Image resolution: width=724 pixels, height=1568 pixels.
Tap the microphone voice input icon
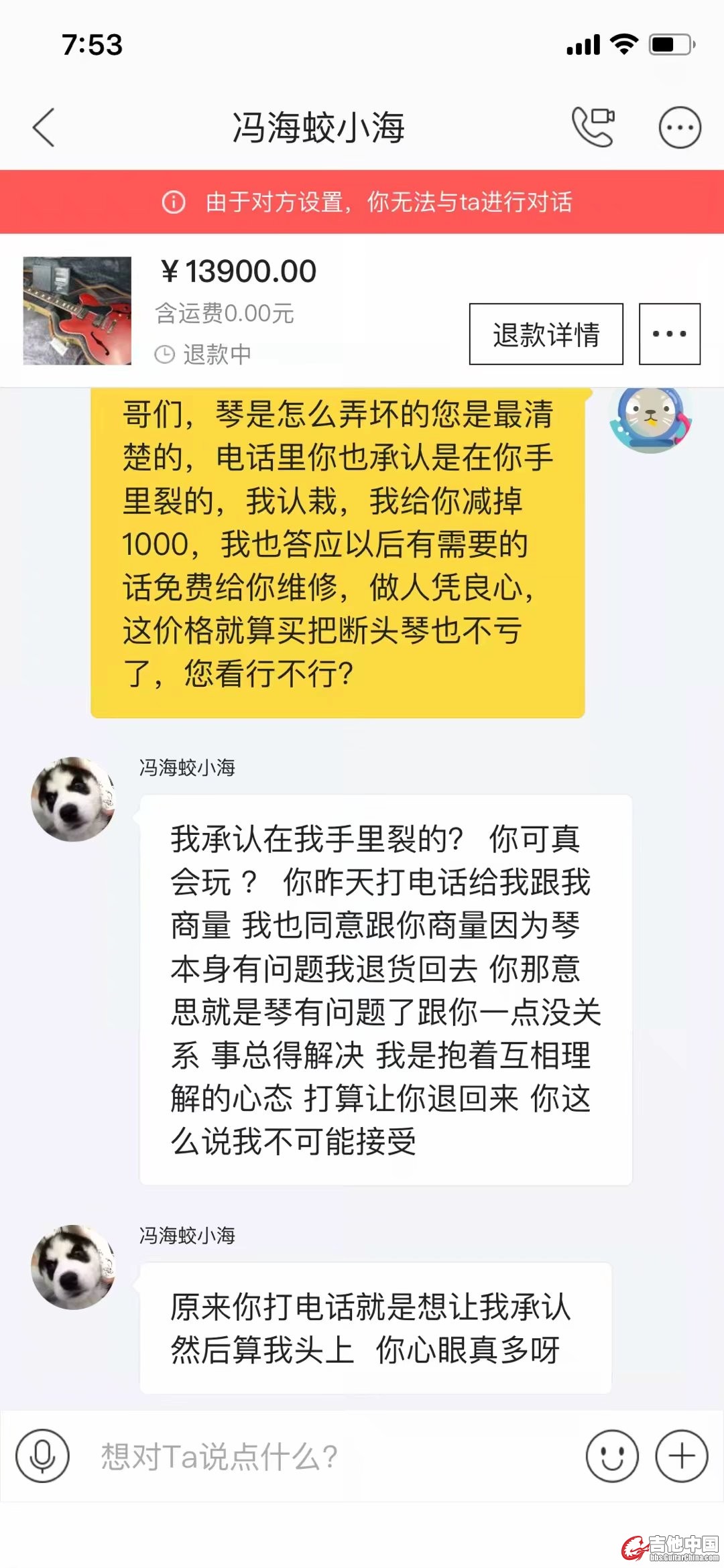pyautogui.click(x=43, y=1455)
